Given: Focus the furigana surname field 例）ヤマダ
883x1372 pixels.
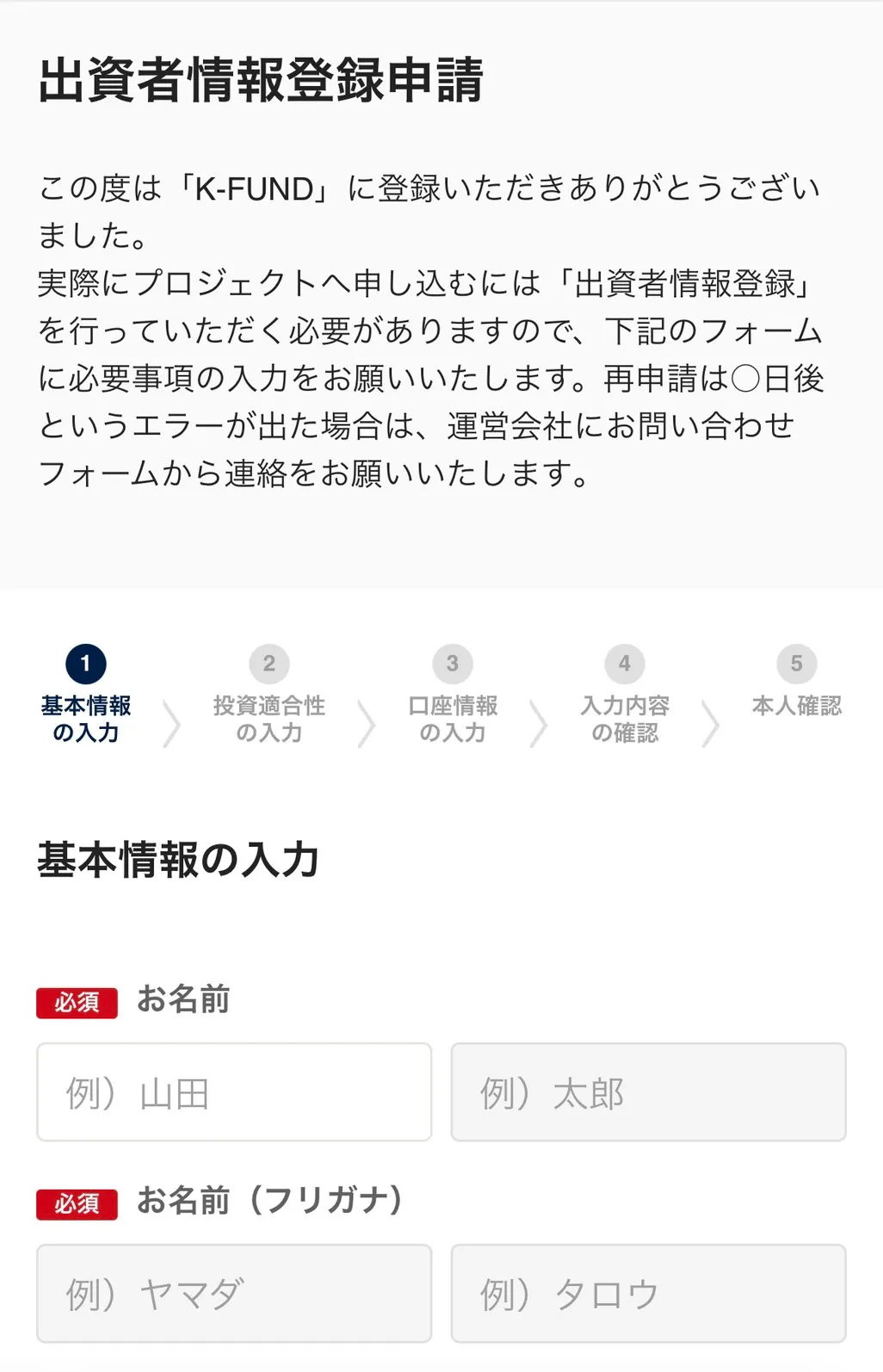Looking at the screenshot, I should tap(234, 1293).
